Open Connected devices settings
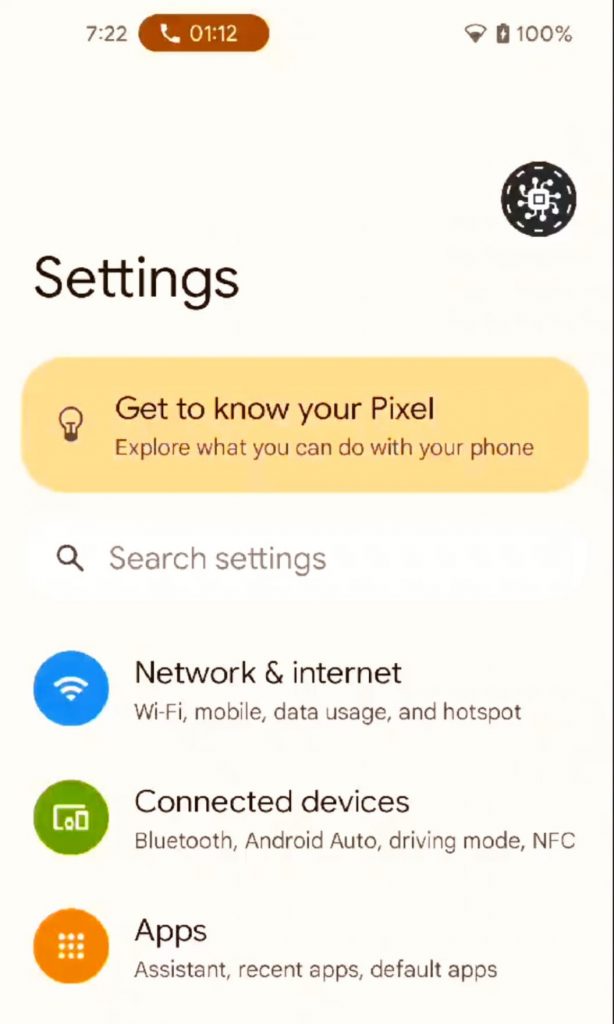This screenshot has width=614, height=1024. (x=305, y=818)
